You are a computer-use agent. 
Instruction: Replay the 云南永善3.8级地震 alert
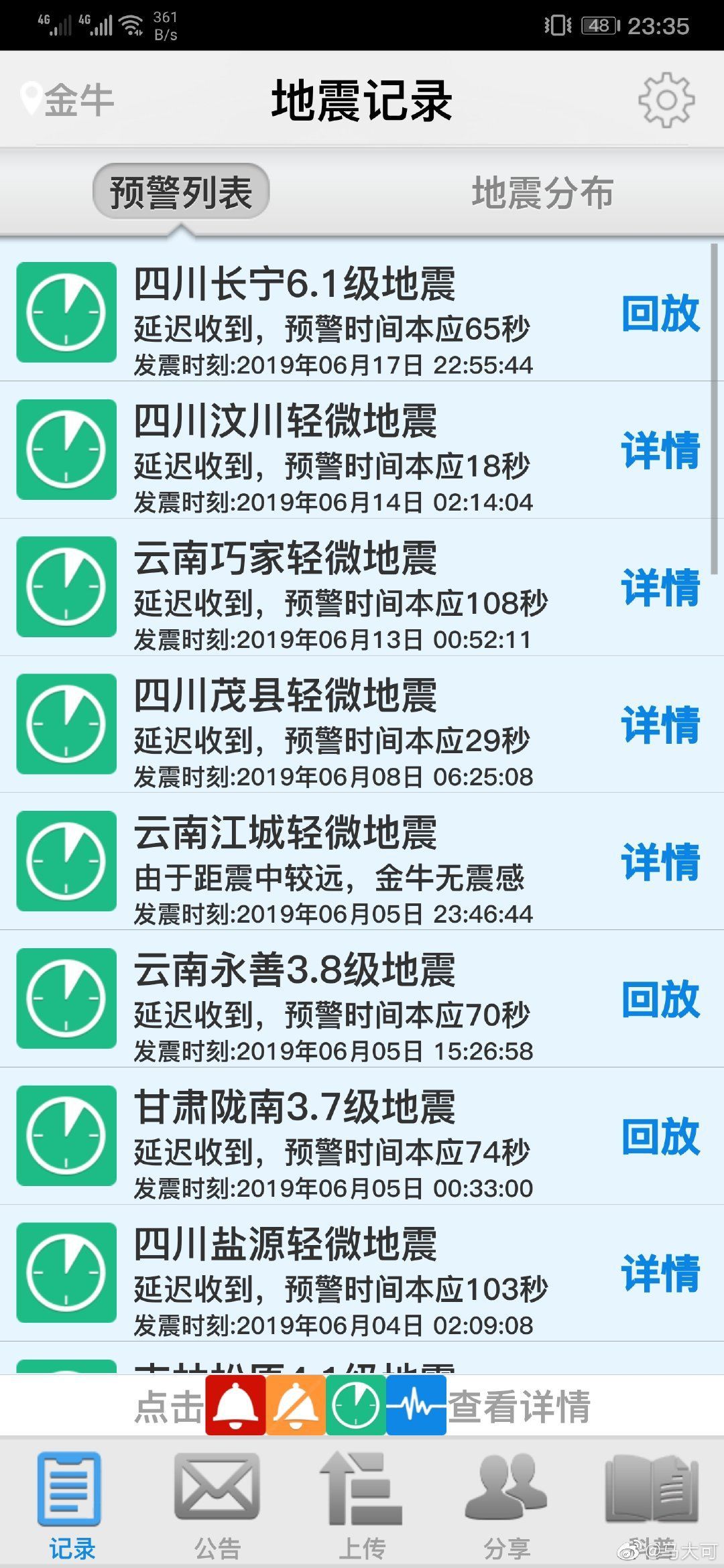660,1000
